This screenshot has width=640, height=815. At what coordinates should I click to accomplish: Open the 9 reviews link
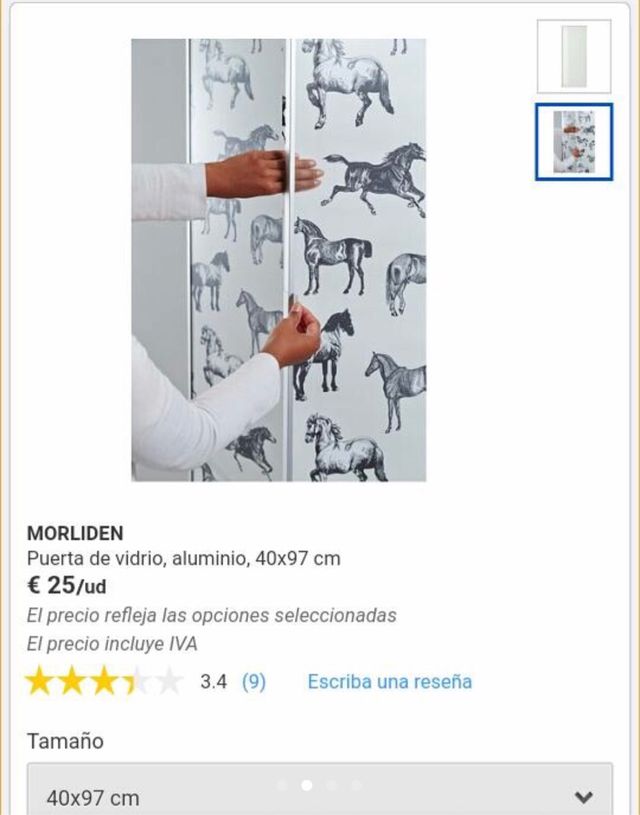pos(254,682)
